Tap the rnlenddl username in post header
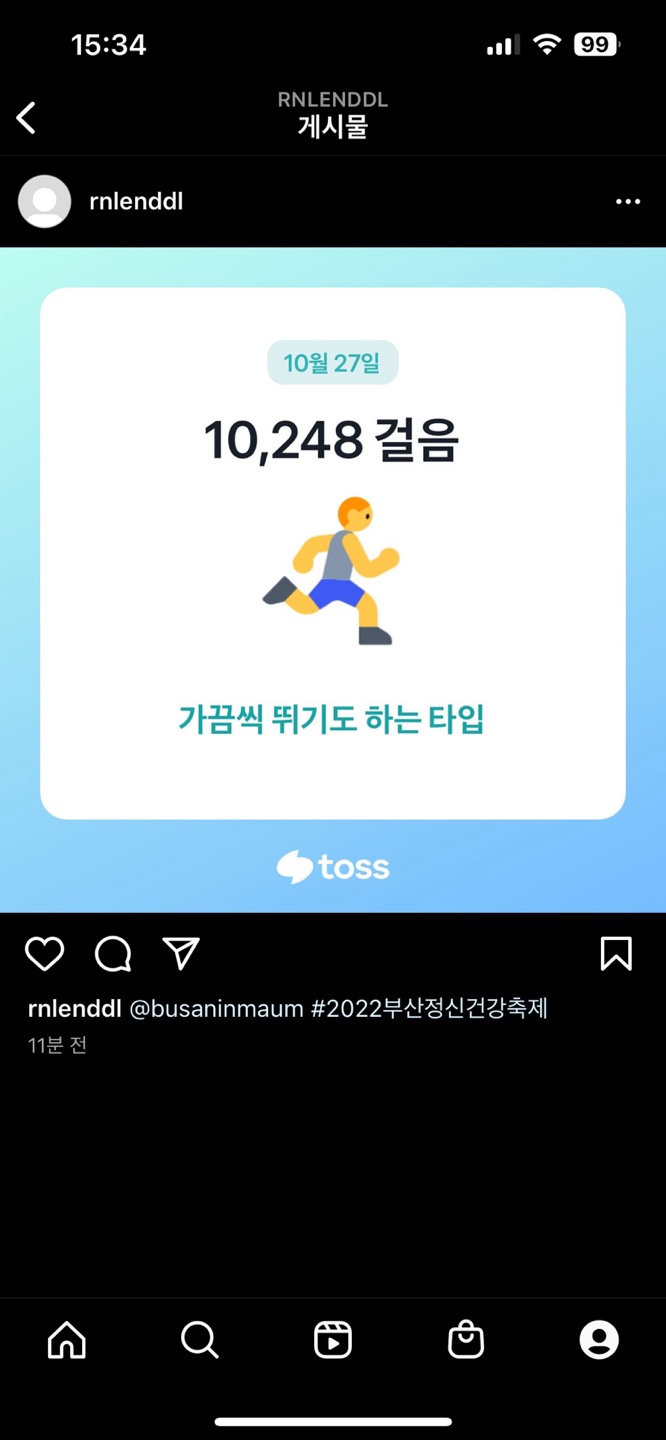This screenshot has height=1440, width=666. (136, 201)
